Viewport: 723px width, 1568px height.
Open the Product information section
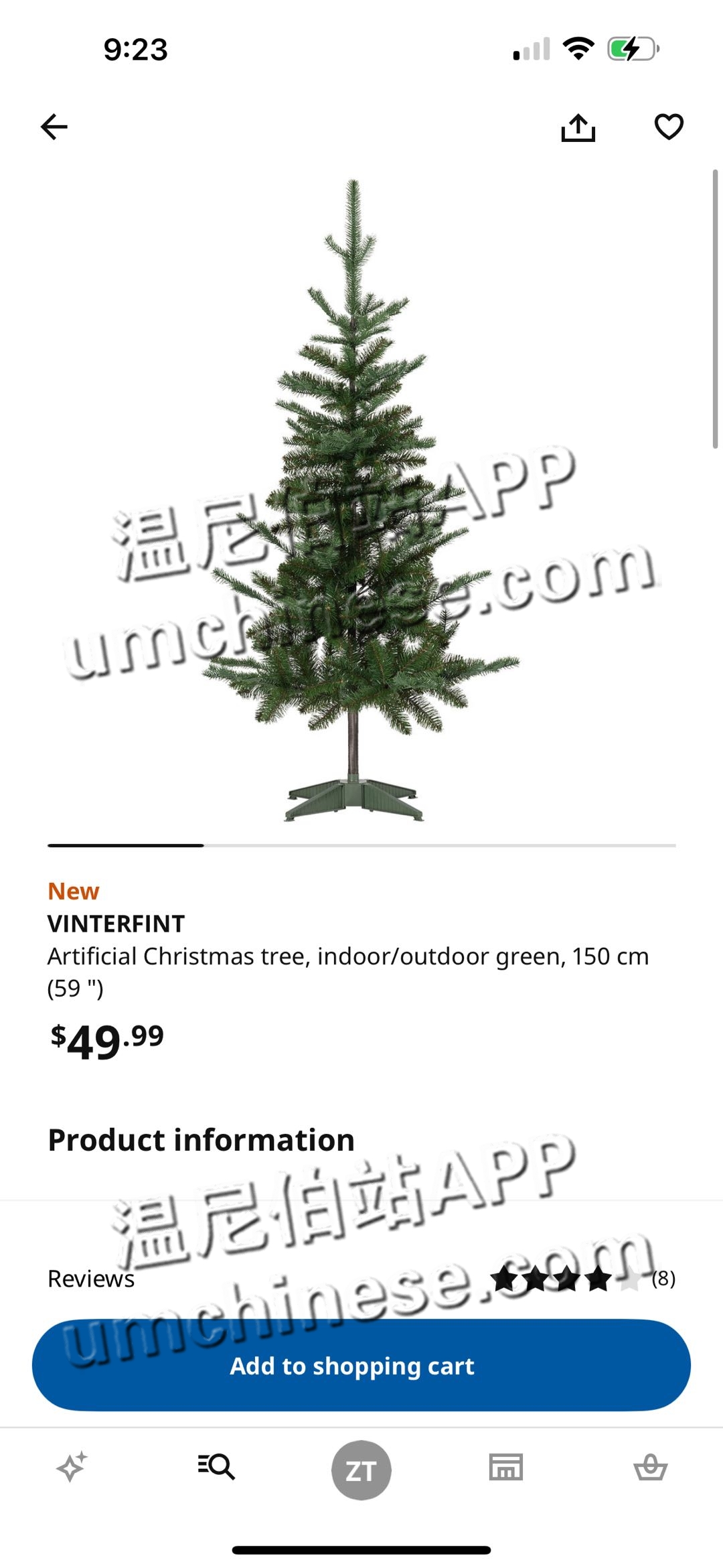click(x=201, y=1140)
